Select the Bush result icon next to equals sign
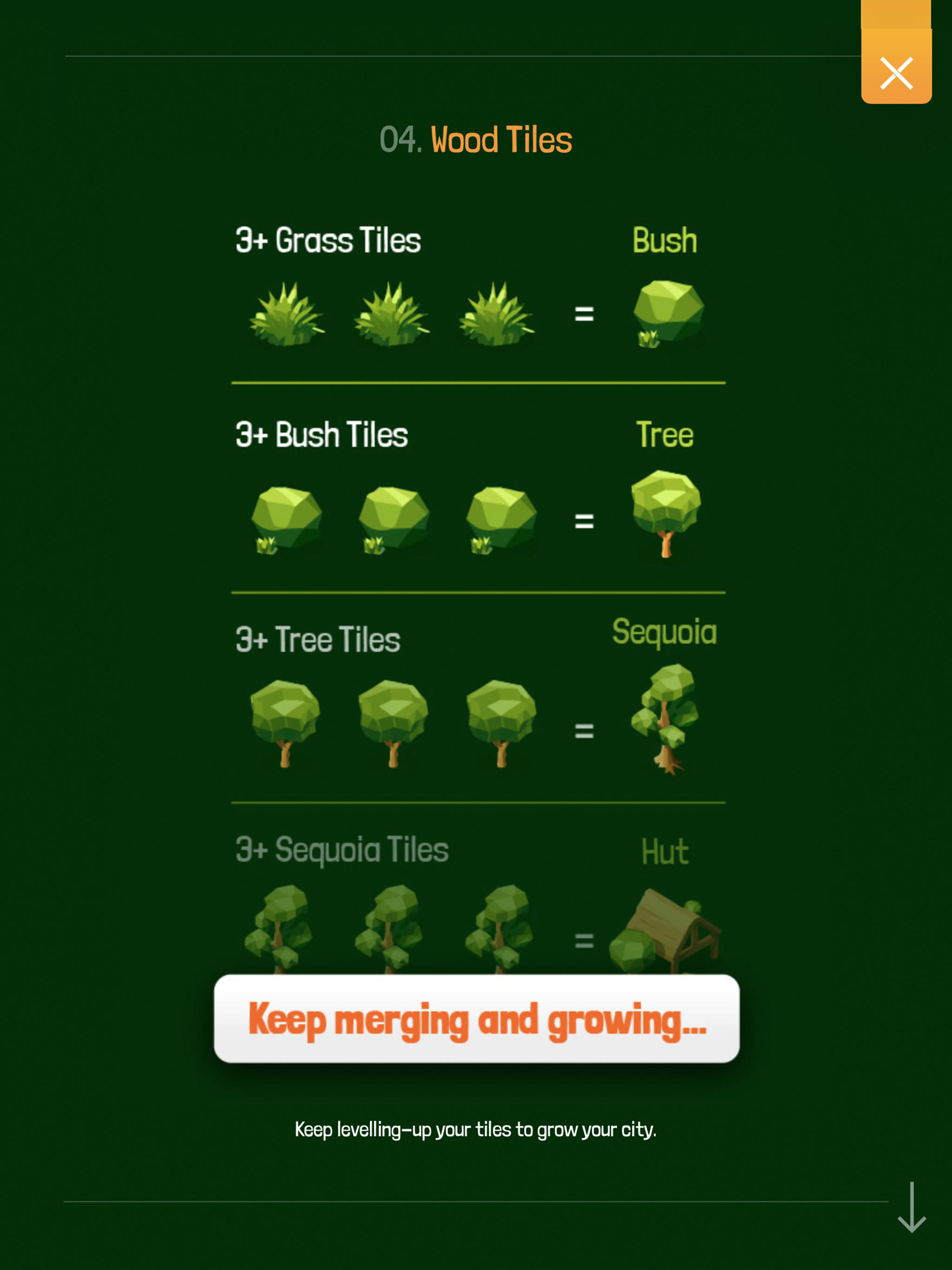The height and width of the screenshot is (1270, 952). point(669,310)
